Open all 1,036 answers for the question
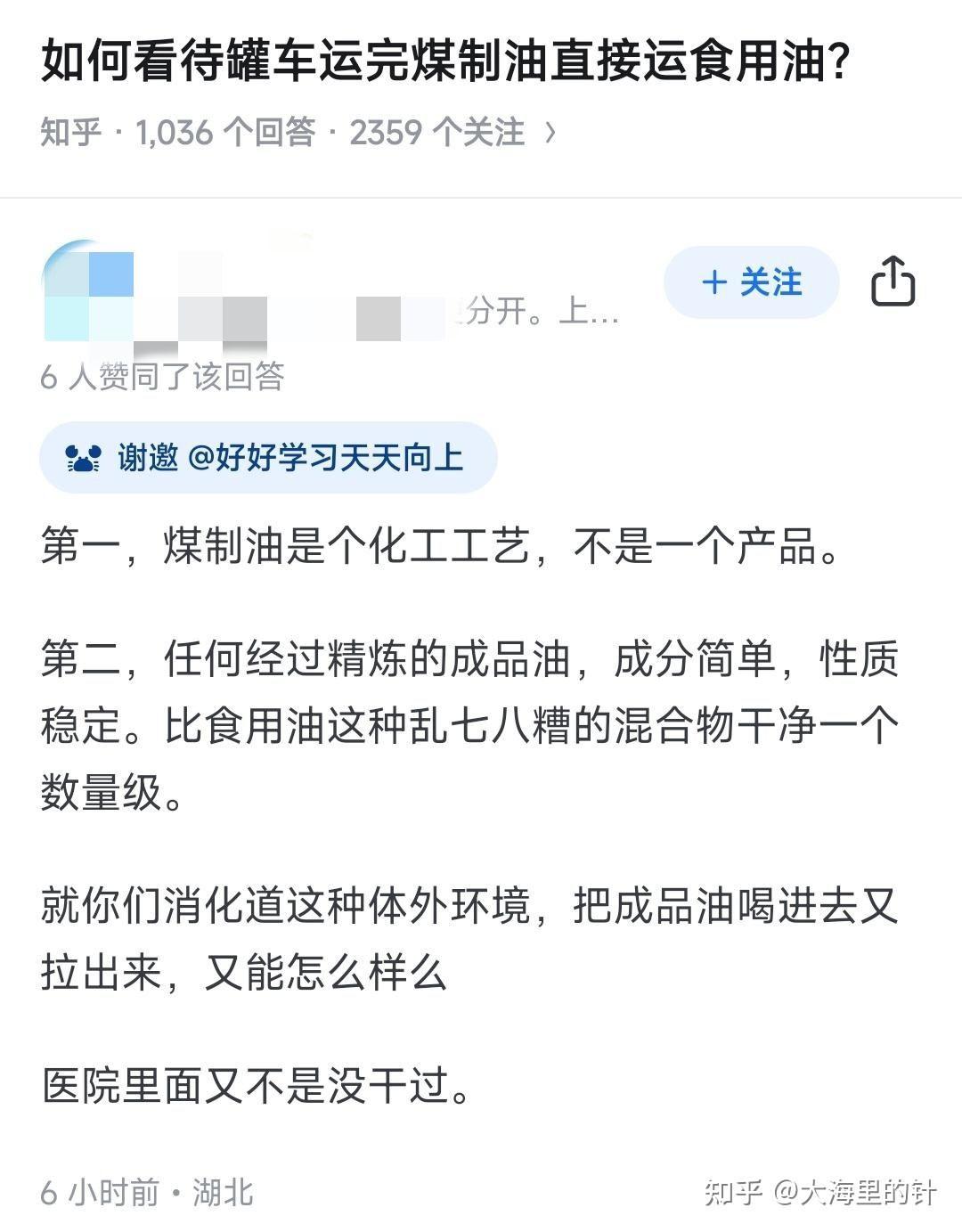The width and height of the screenshot is (962, 1232). (x=225, y=133)
